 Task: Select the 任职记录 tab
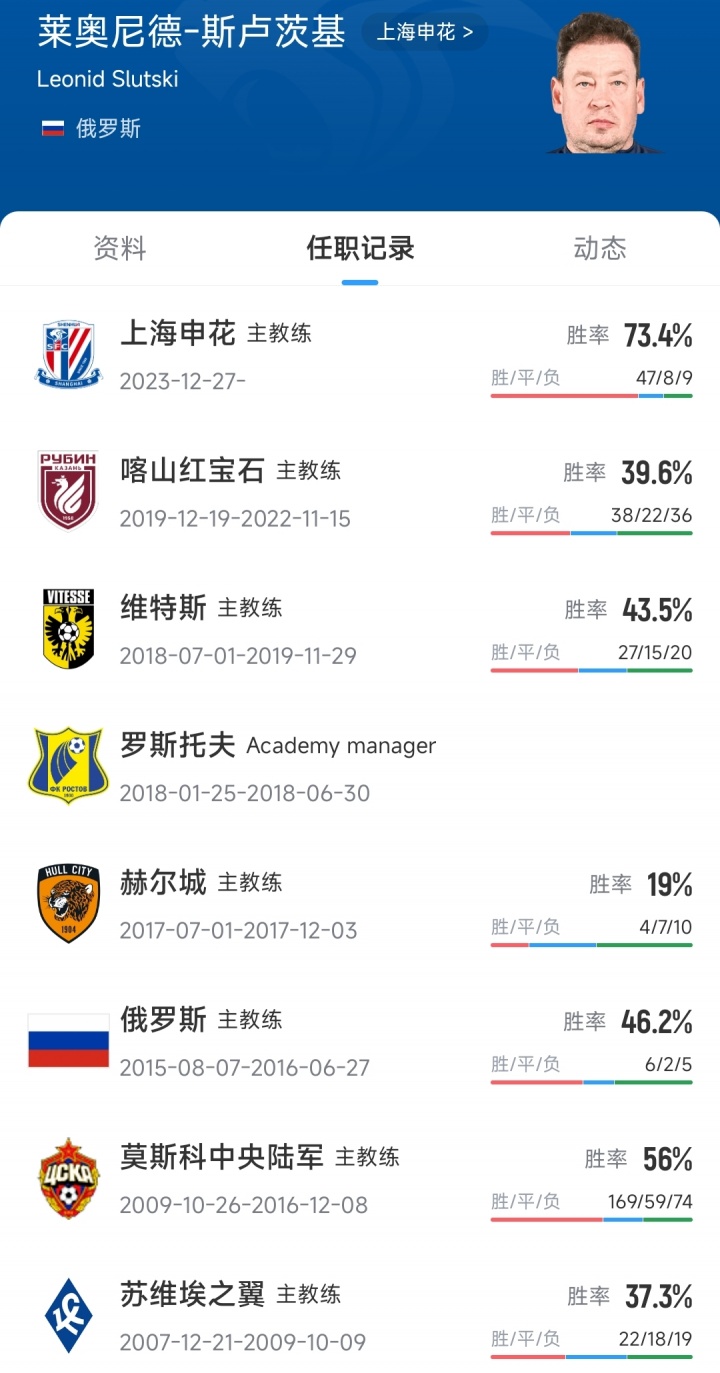(x=360, y=248)
